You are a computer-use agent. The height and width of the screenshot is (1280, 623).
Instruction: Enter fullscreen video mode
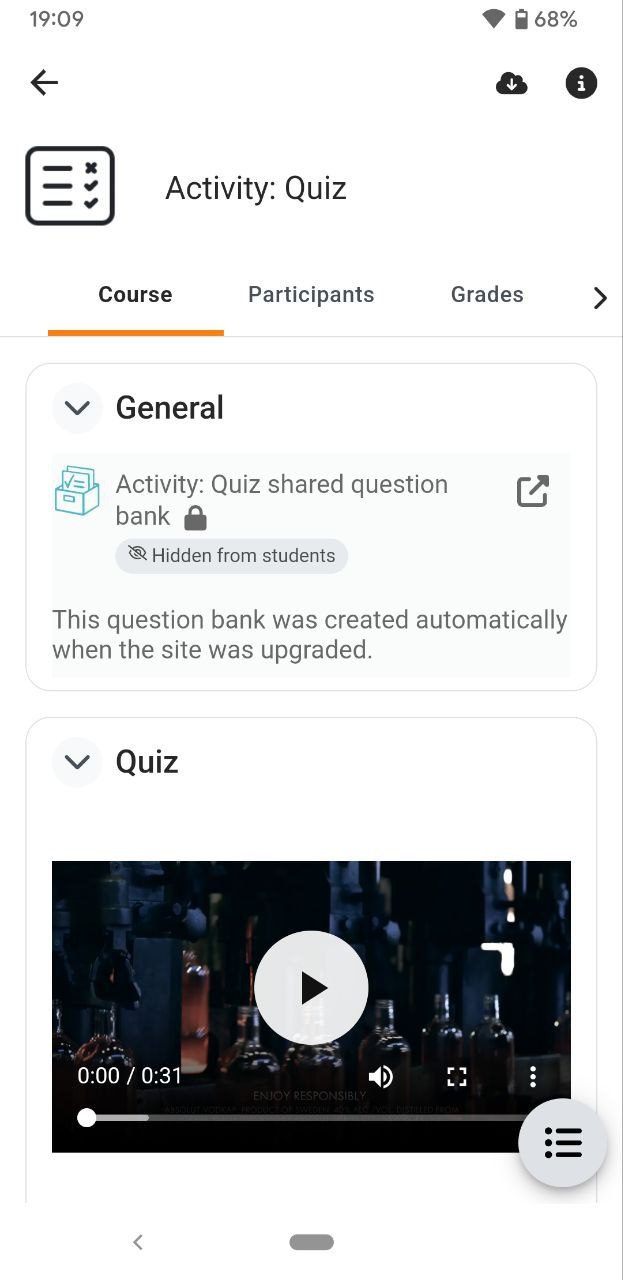point(457,1077)
